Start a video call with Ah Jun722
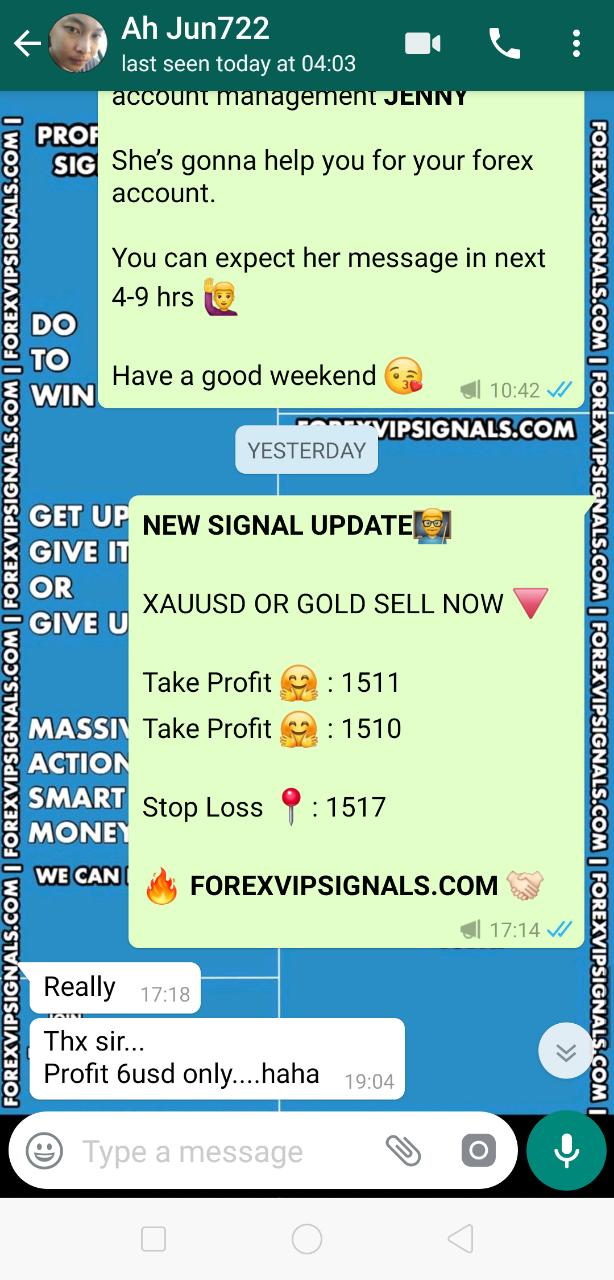Screen dimensions: 614x1280 (x=423, y=44)
